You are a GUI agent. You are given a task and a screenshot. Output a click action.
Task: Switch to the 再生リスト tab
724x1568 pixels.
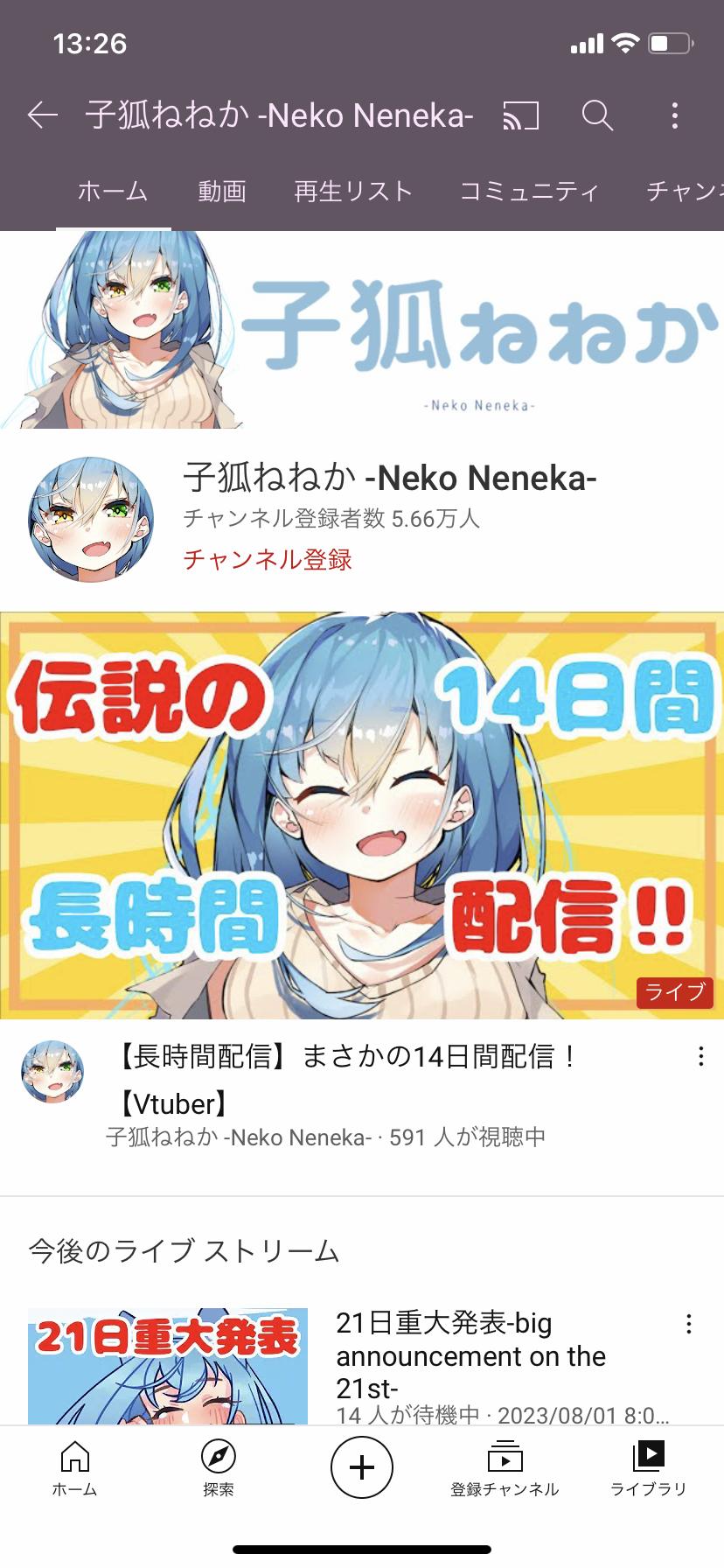(352, 192)
